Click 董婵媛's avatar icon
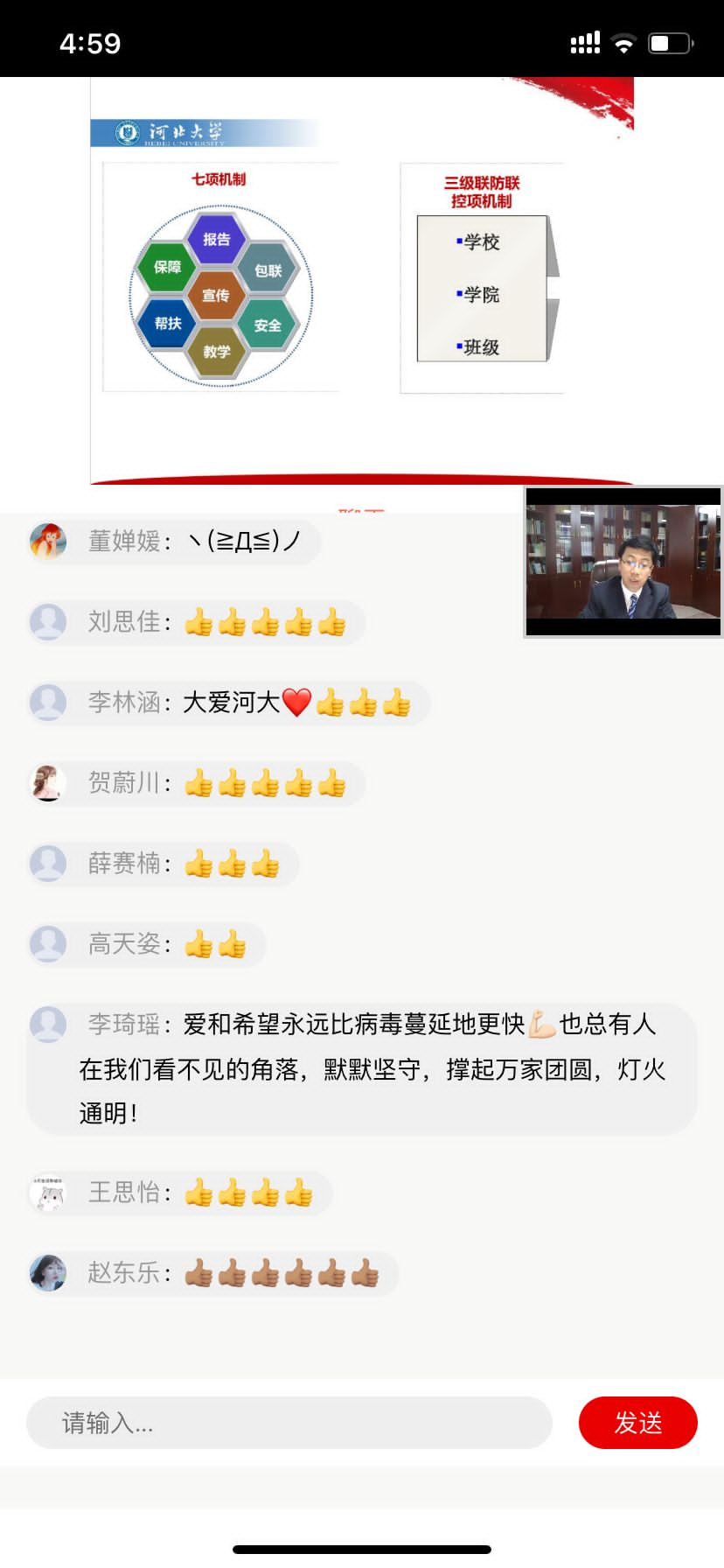The image size is (724, 1568). (48, 542)
